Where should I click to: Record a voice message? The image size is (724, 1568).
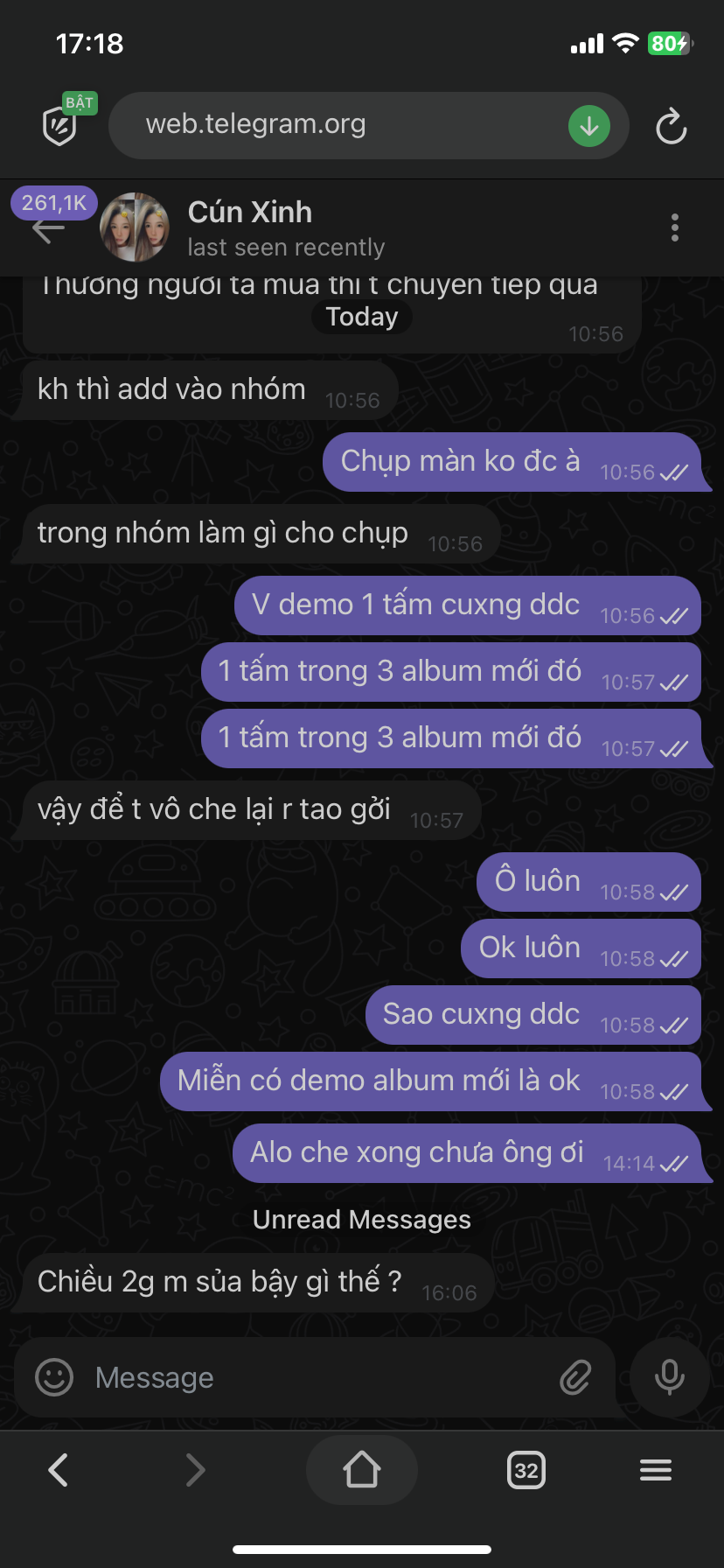pos(670,1377)
